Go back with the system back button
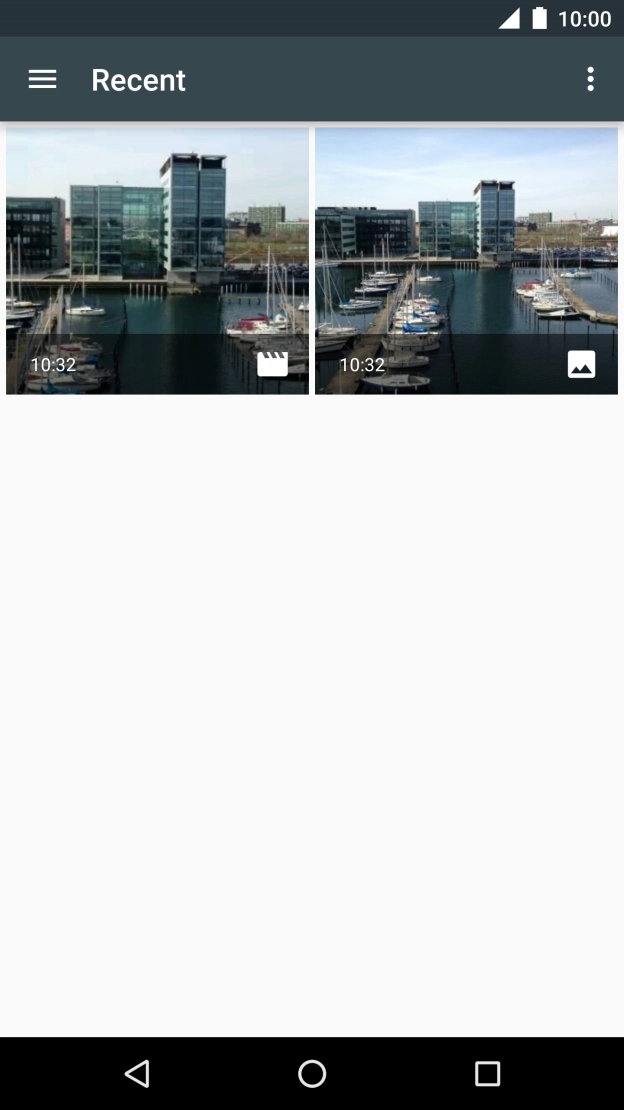 [x=137, y=1073]
